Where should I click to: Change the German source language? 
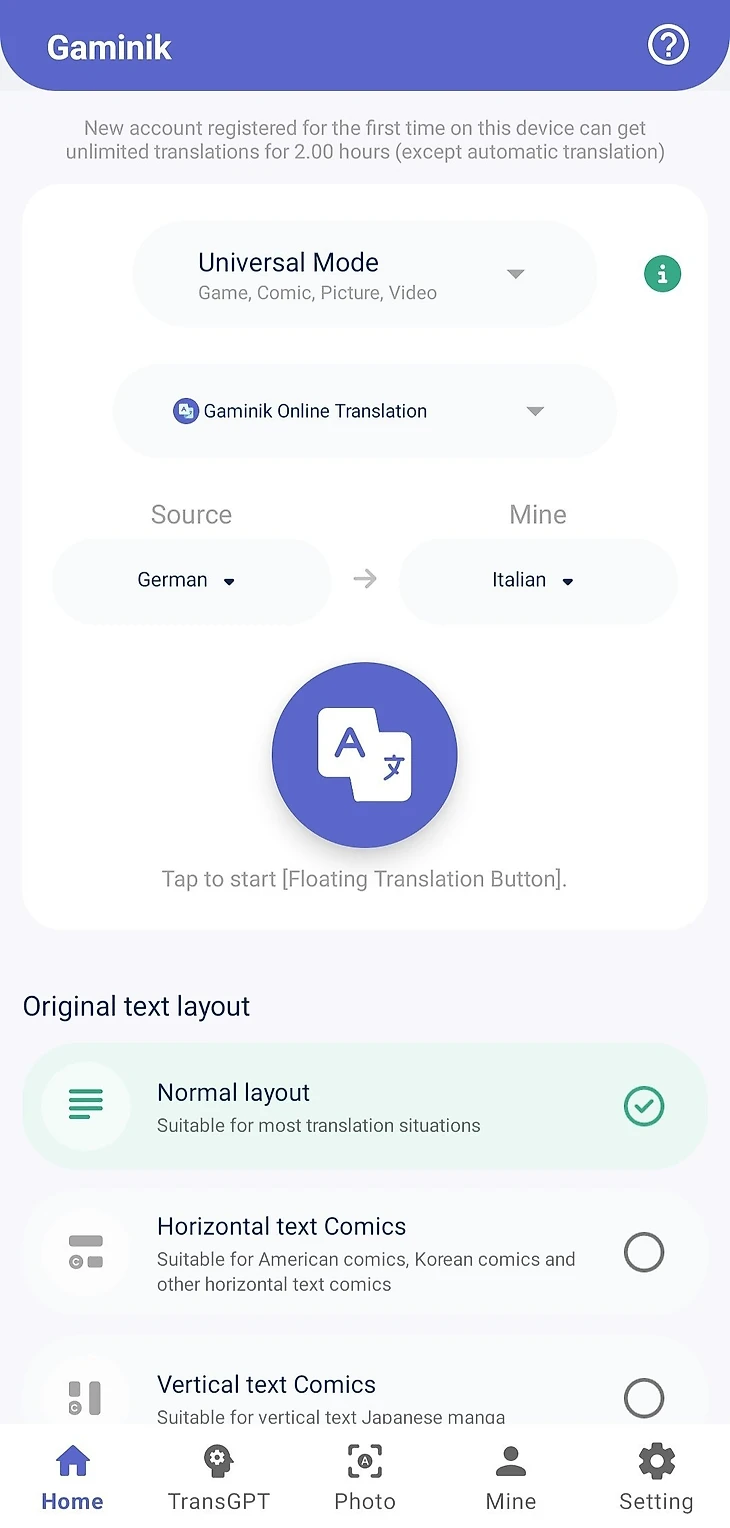(x=190, y=581)
